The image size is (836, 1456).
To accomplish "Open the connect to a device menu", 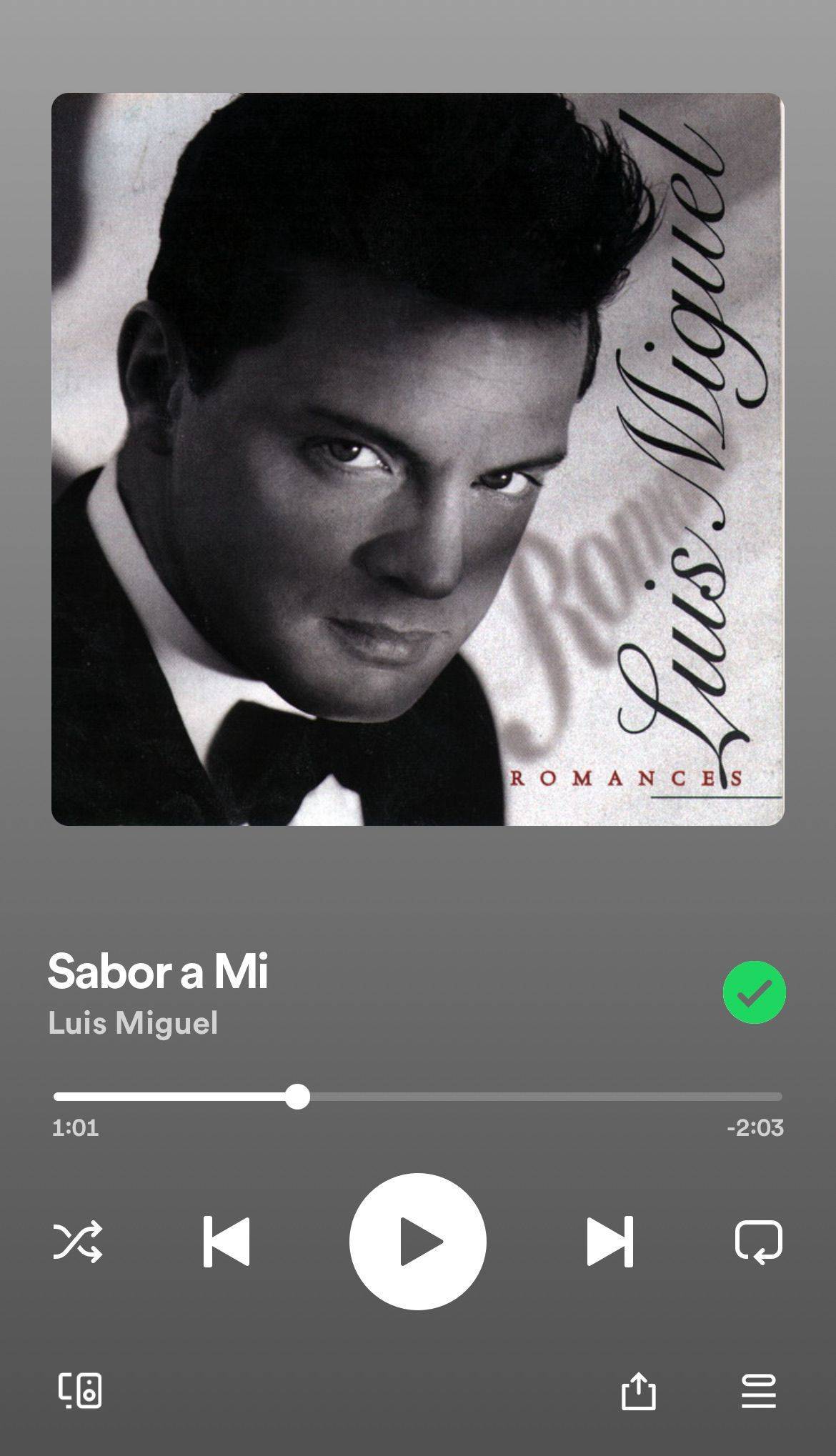I will (x=80, y=1391).
